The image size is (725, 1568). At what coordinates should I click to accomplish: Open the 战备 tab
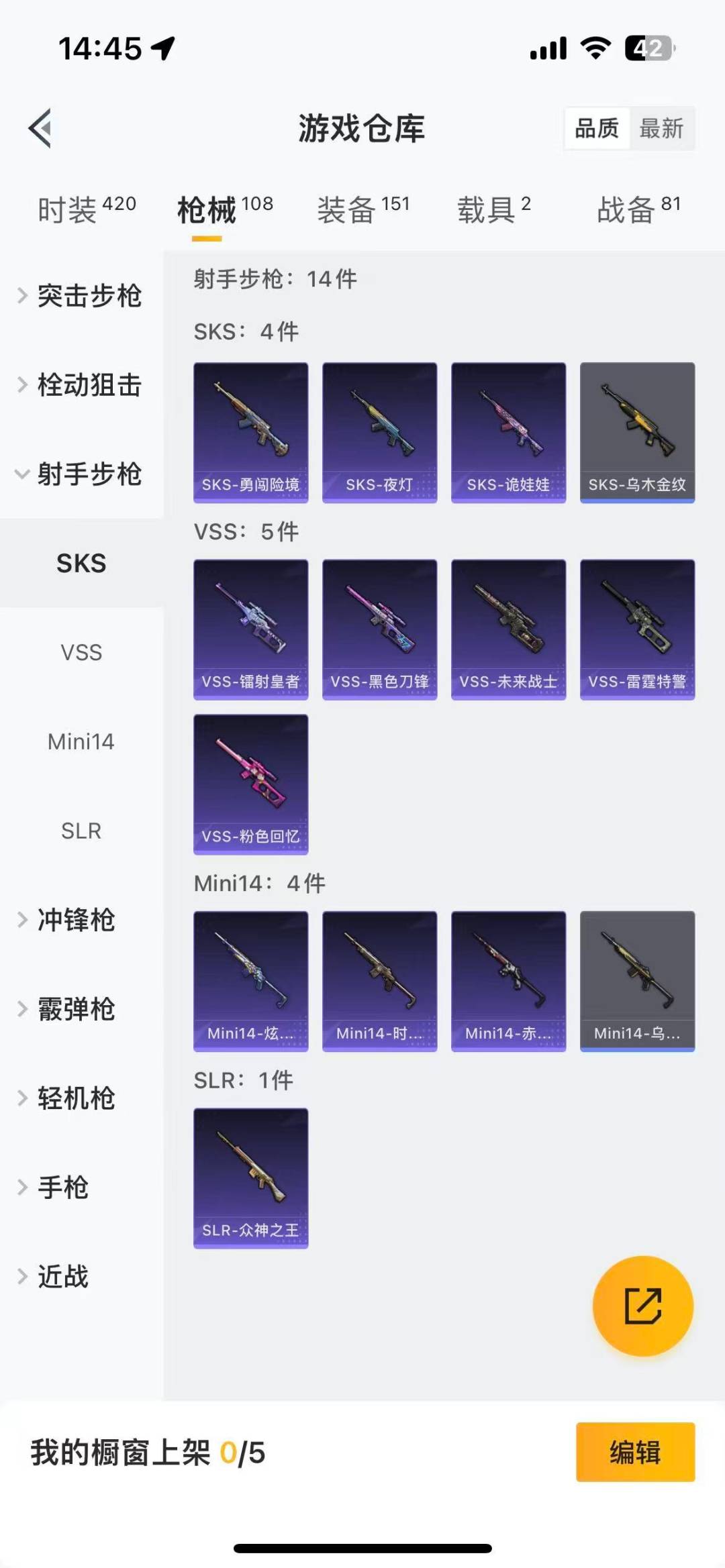coord(638,209)
